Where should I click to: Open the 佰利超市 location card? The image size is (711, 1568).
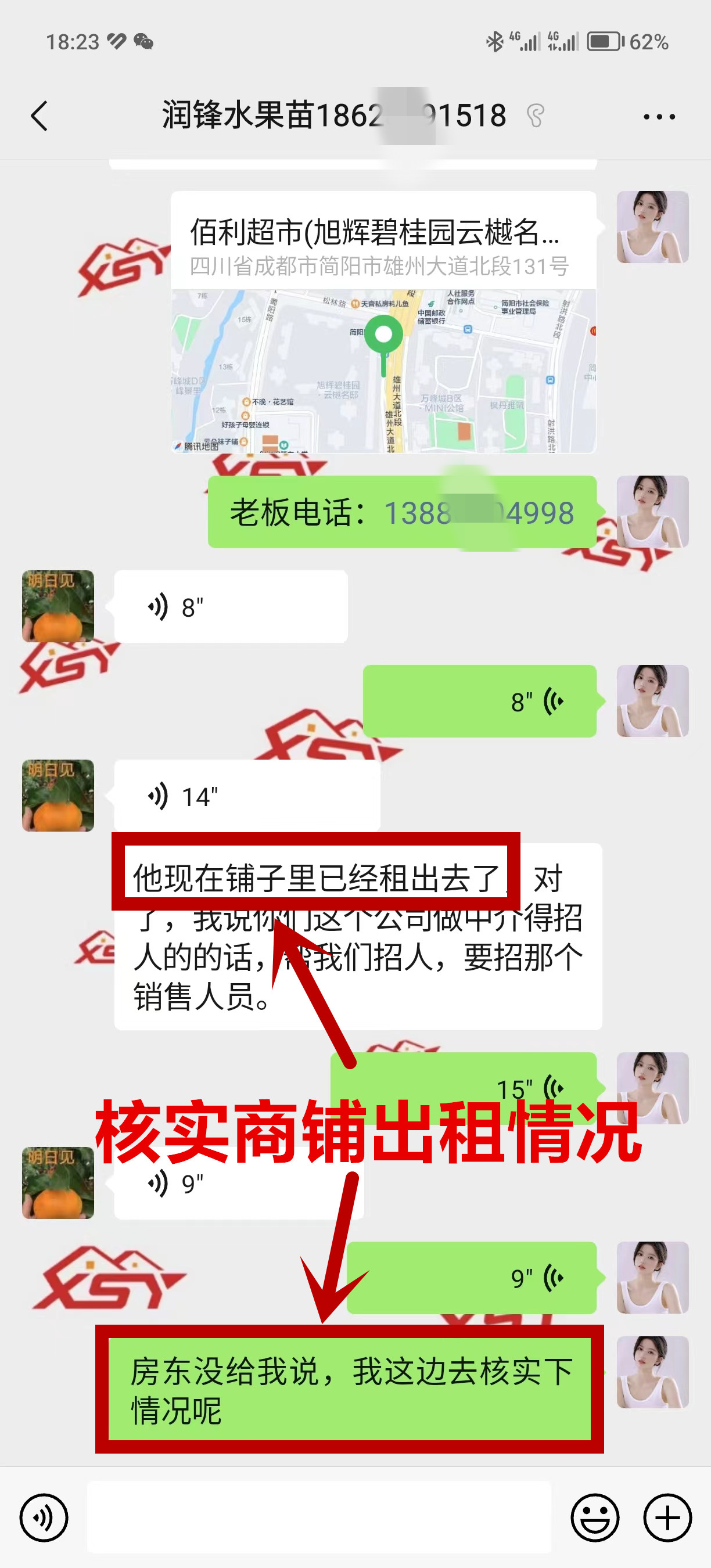click(383, 322)
